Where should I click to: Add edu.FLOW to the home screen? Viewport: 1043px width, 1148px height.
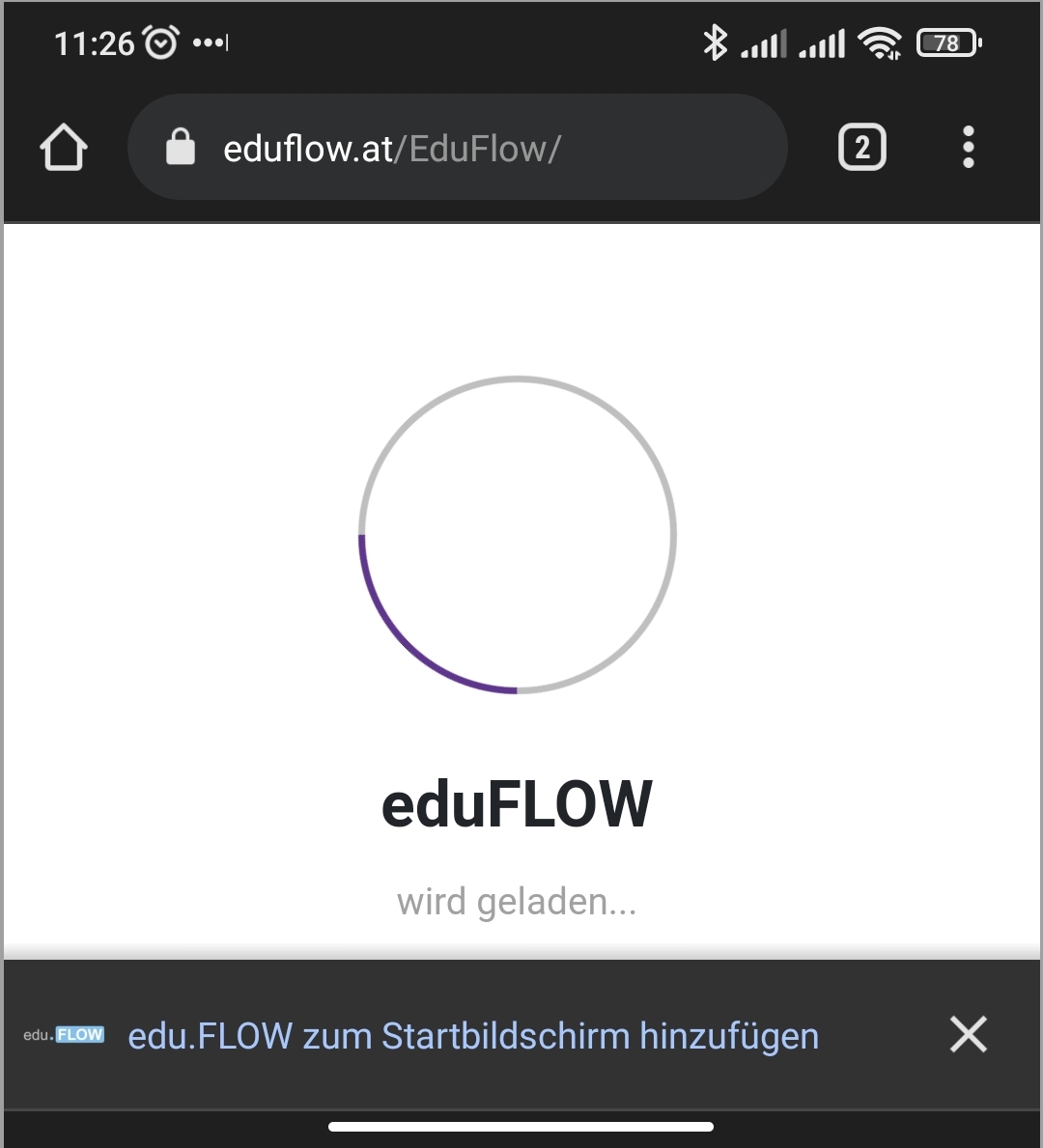[472, 1036]
